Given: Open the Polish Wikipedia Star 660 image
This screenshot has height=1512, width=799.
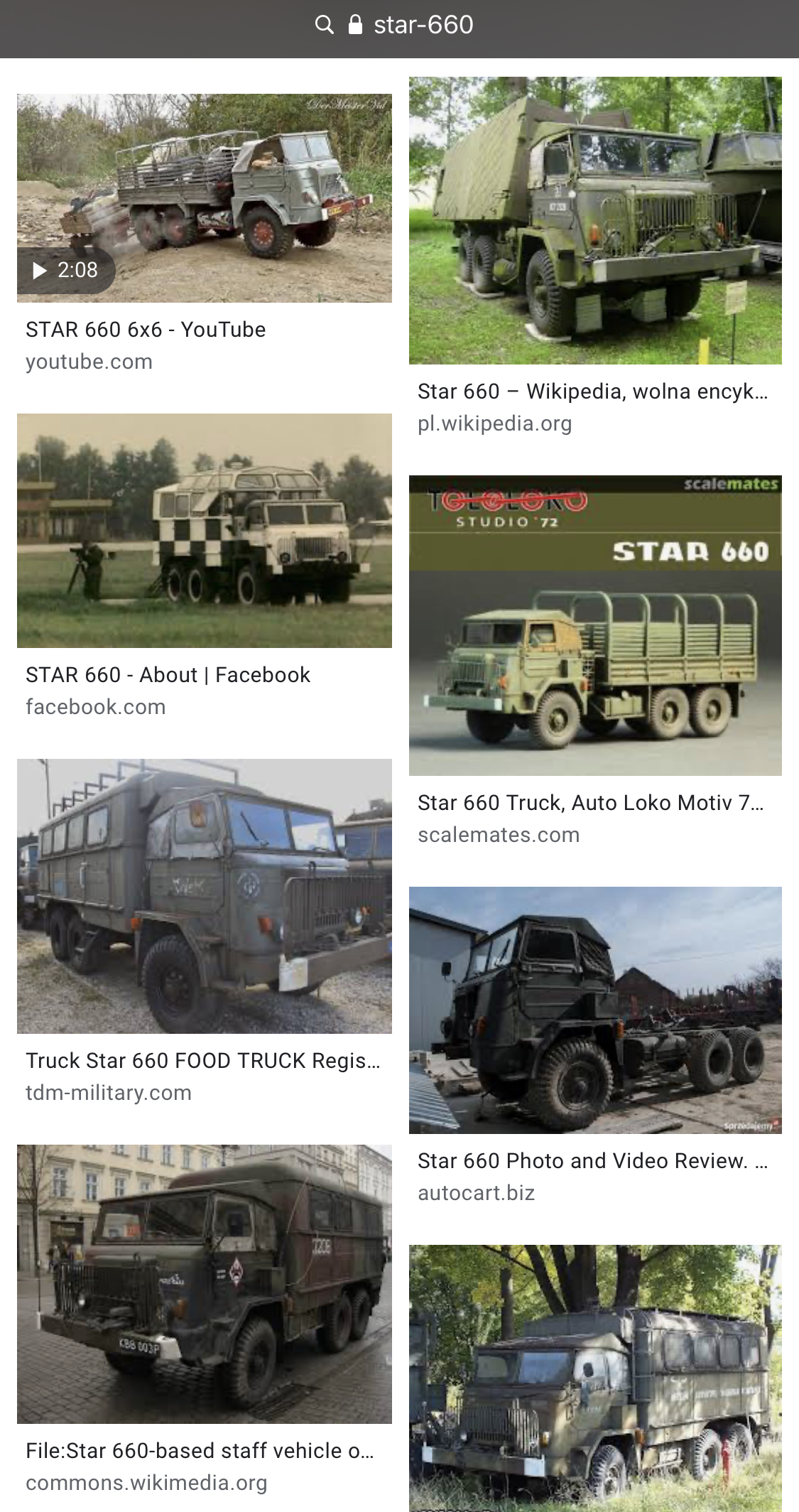Looking at the screenshot, I should (595, 221).
